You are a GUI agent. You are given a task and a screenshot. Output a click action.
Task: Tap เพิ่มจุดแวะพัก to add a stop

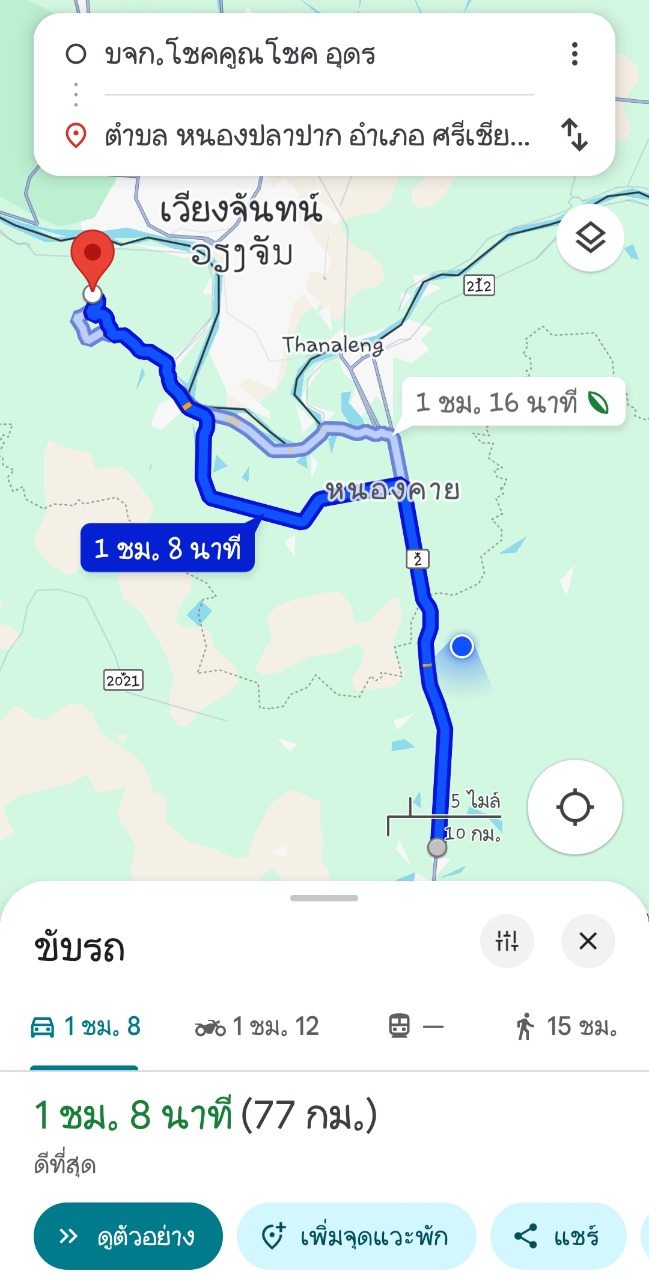click(x=356, y=1237)
